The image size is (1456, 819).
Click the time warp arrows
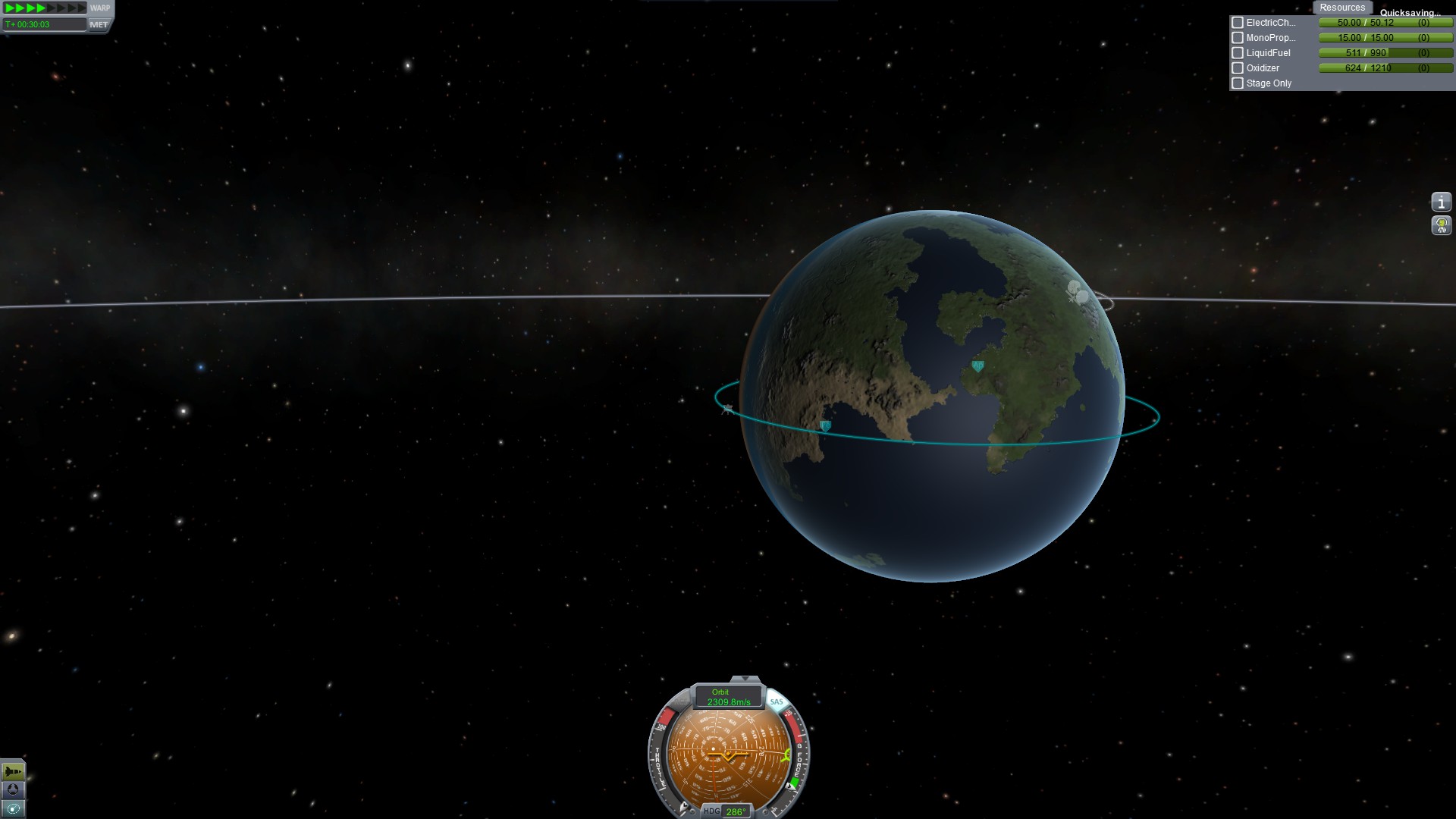pyautogui.click(x=44, y=8)
